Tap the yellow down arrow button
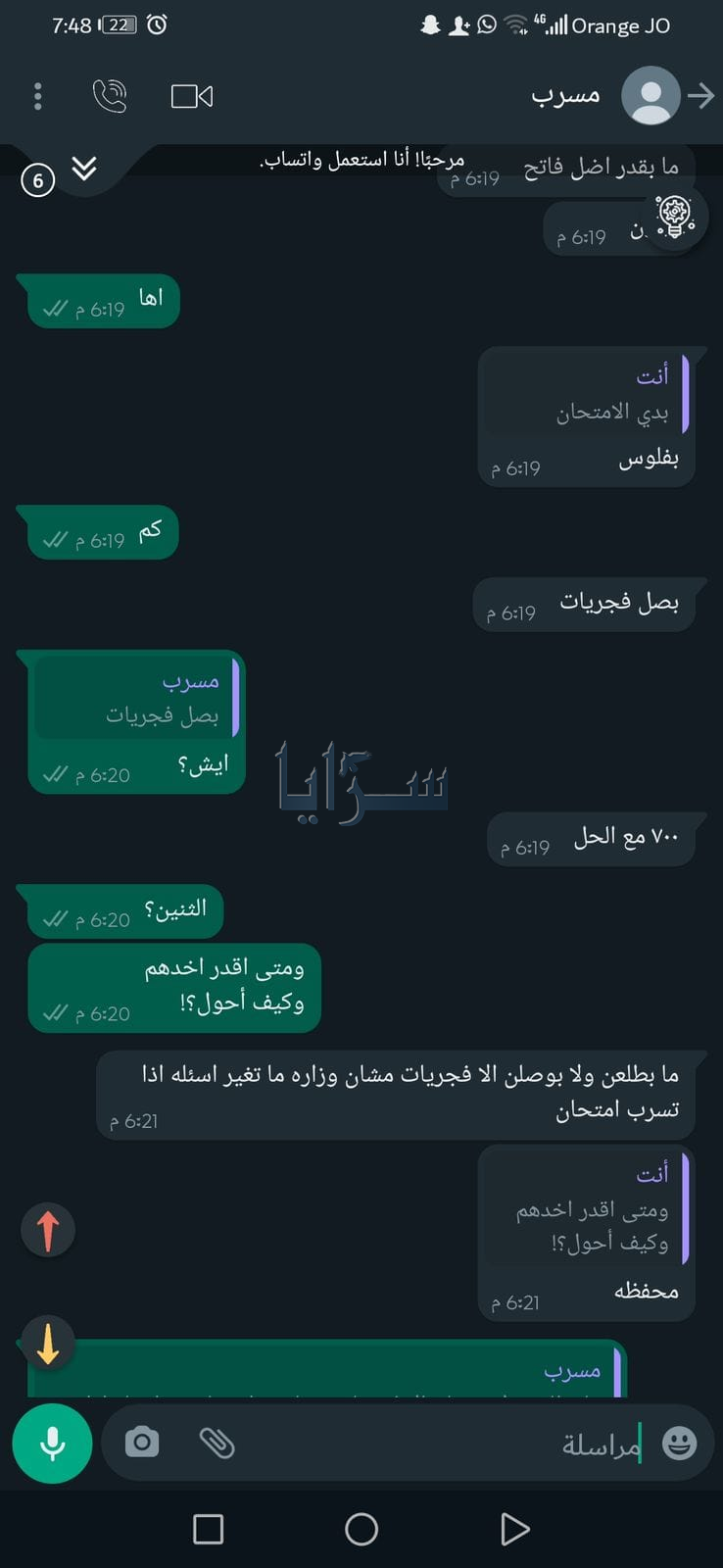This screenshot has height=1568, width=723. point(48,1343)
